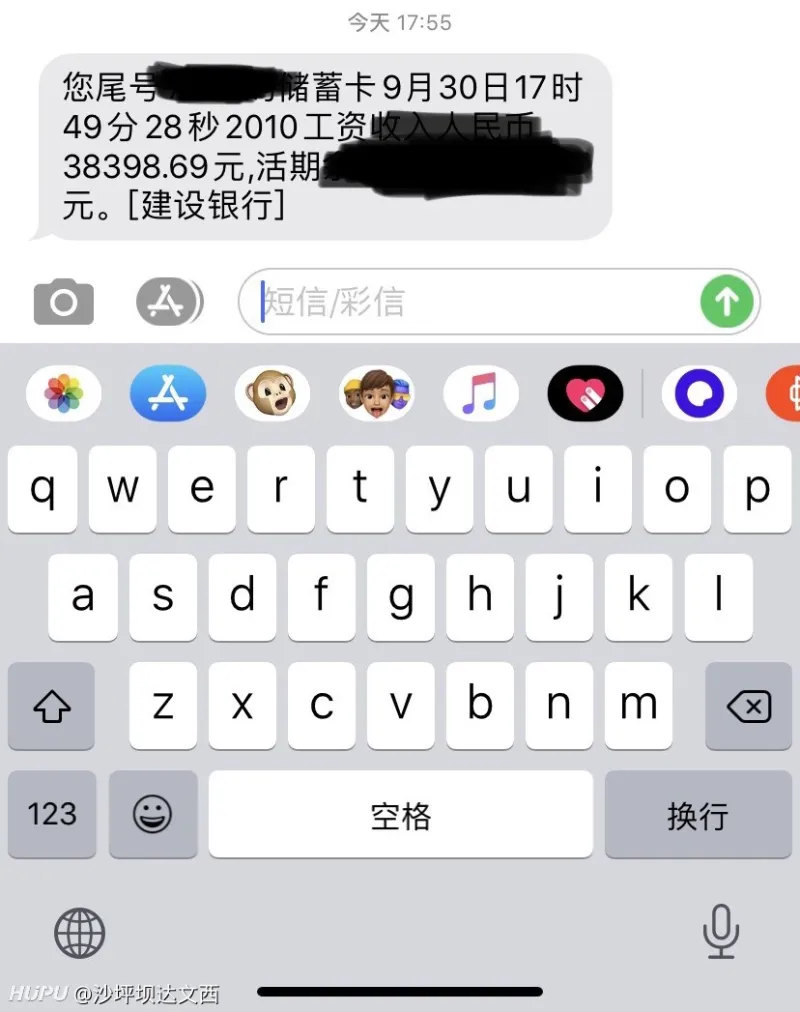The height and width of the screenshot is (1012, 800).
Task: Open the Music app in strip
Action: pos(481,393)
